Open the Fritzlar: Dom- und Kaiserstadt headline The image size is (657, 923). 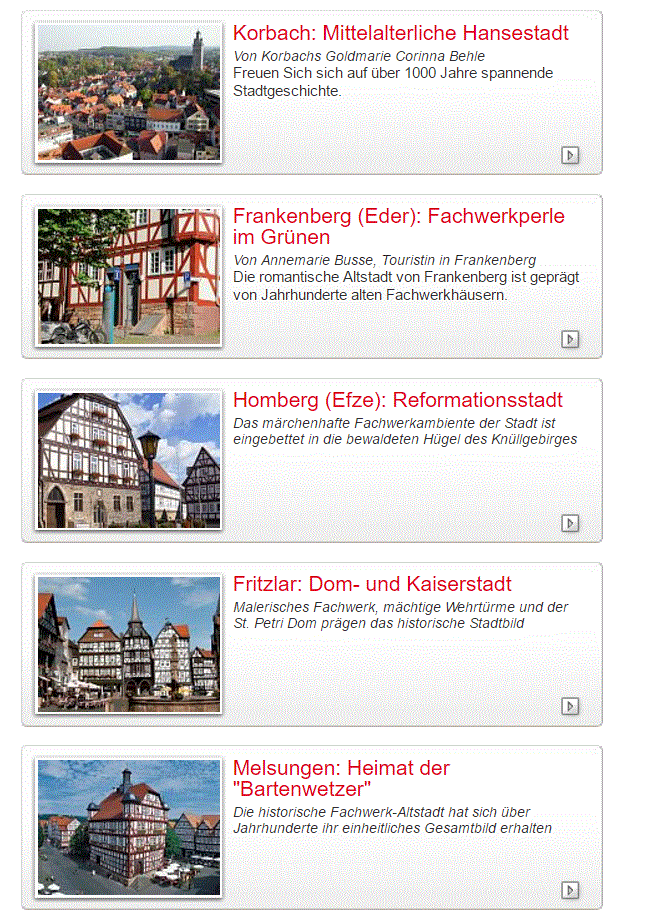[372, 584]
